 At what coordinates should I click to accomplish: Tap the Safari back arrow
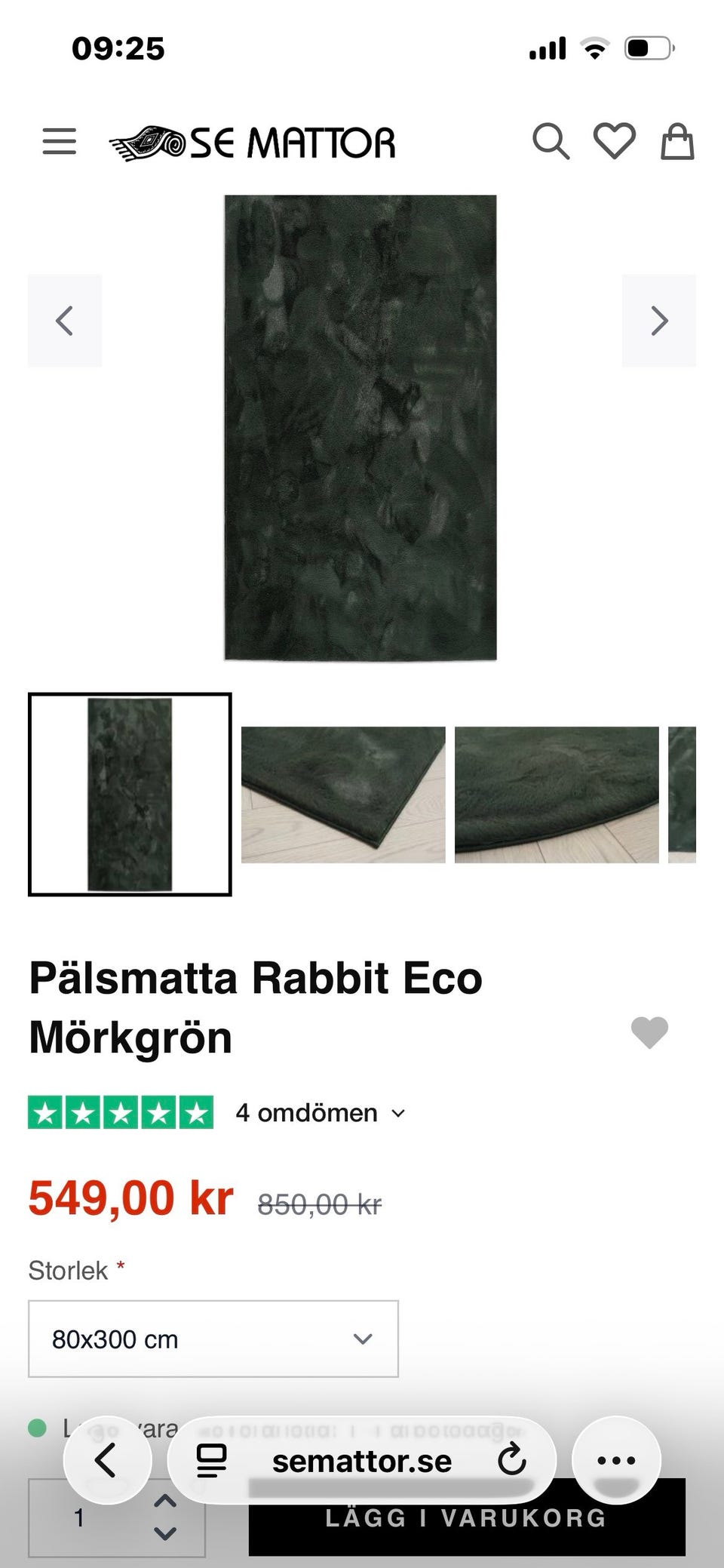[107, 1460]
